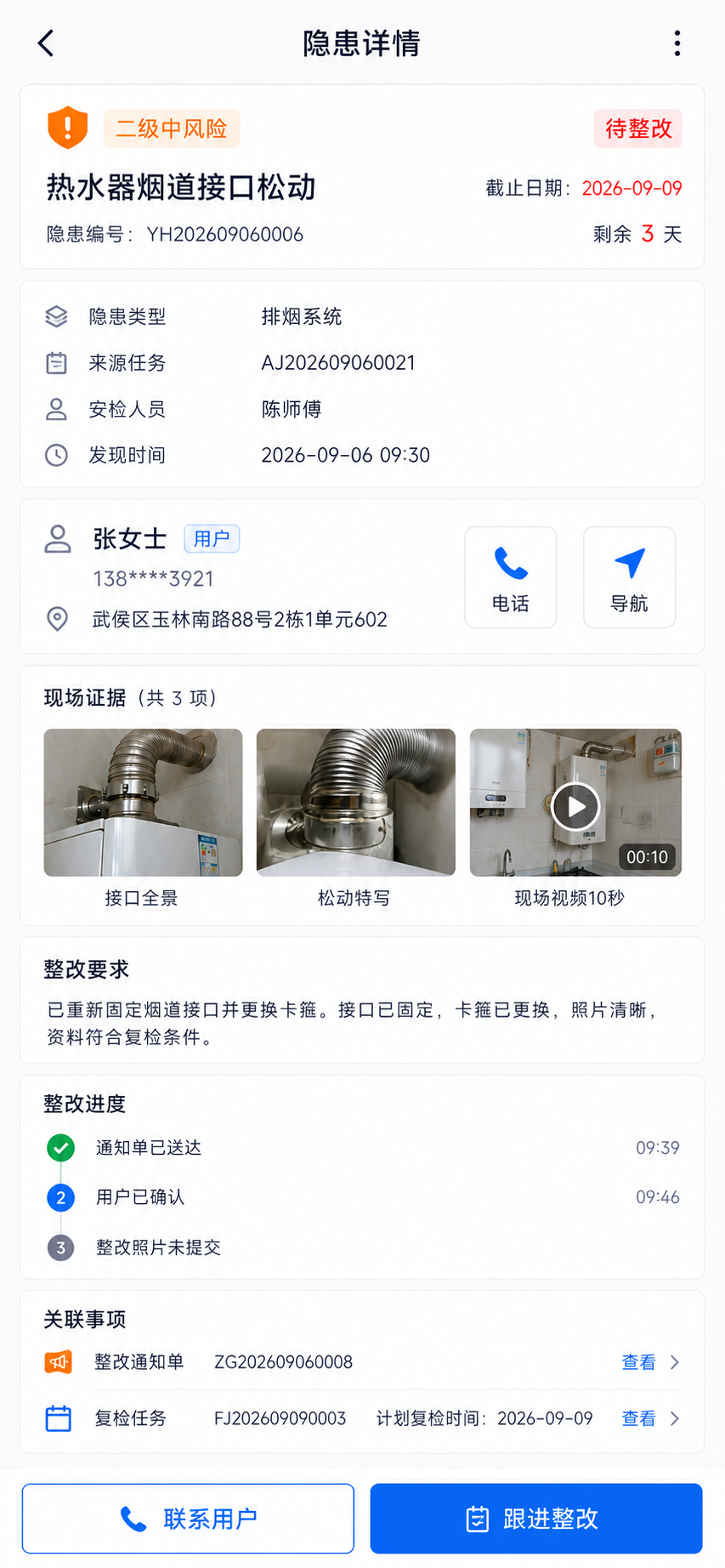Tap the 跟进整改 button
Image resolution: width=725 pixels, height=1568 pixels.
point(536,1519)
